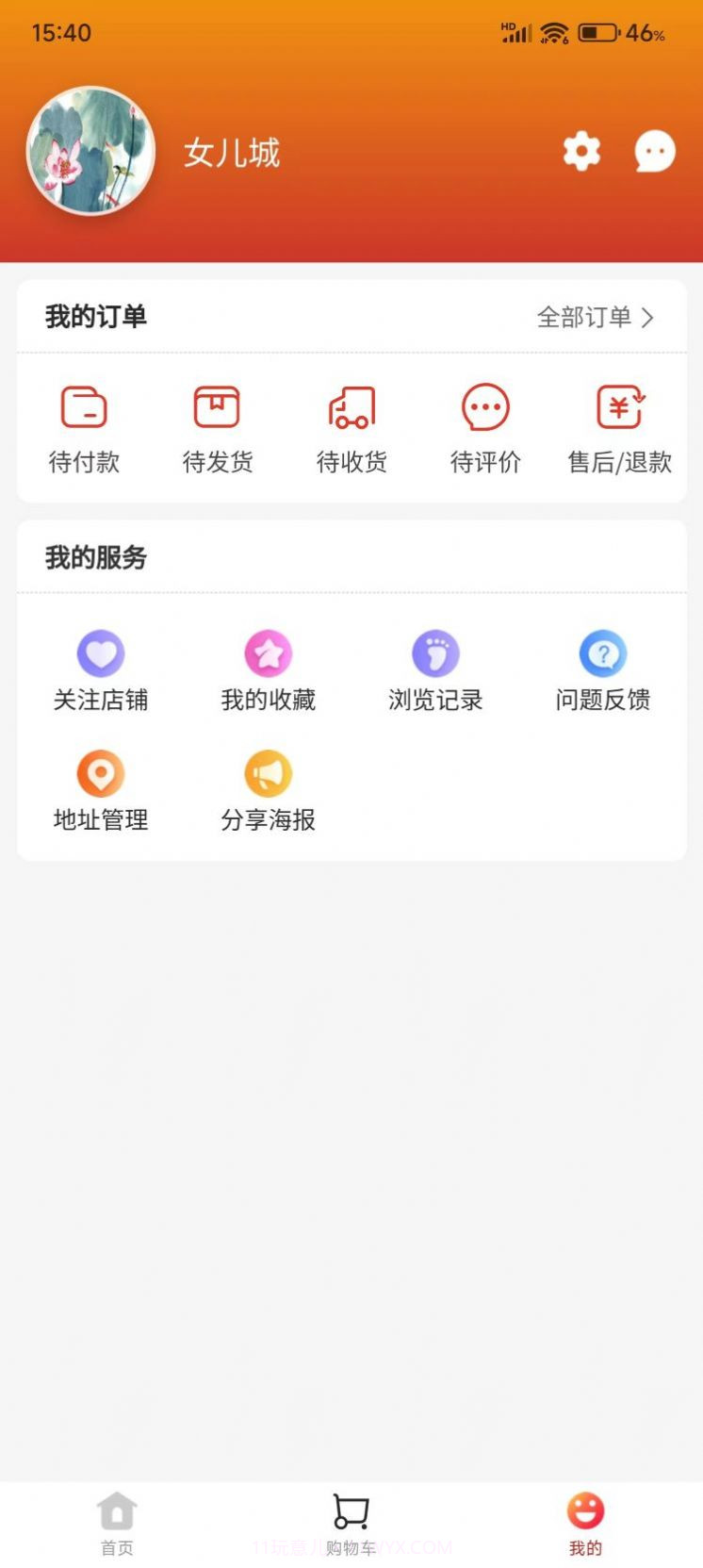Open 问题反馈 feedback page

tap(603, 669)
